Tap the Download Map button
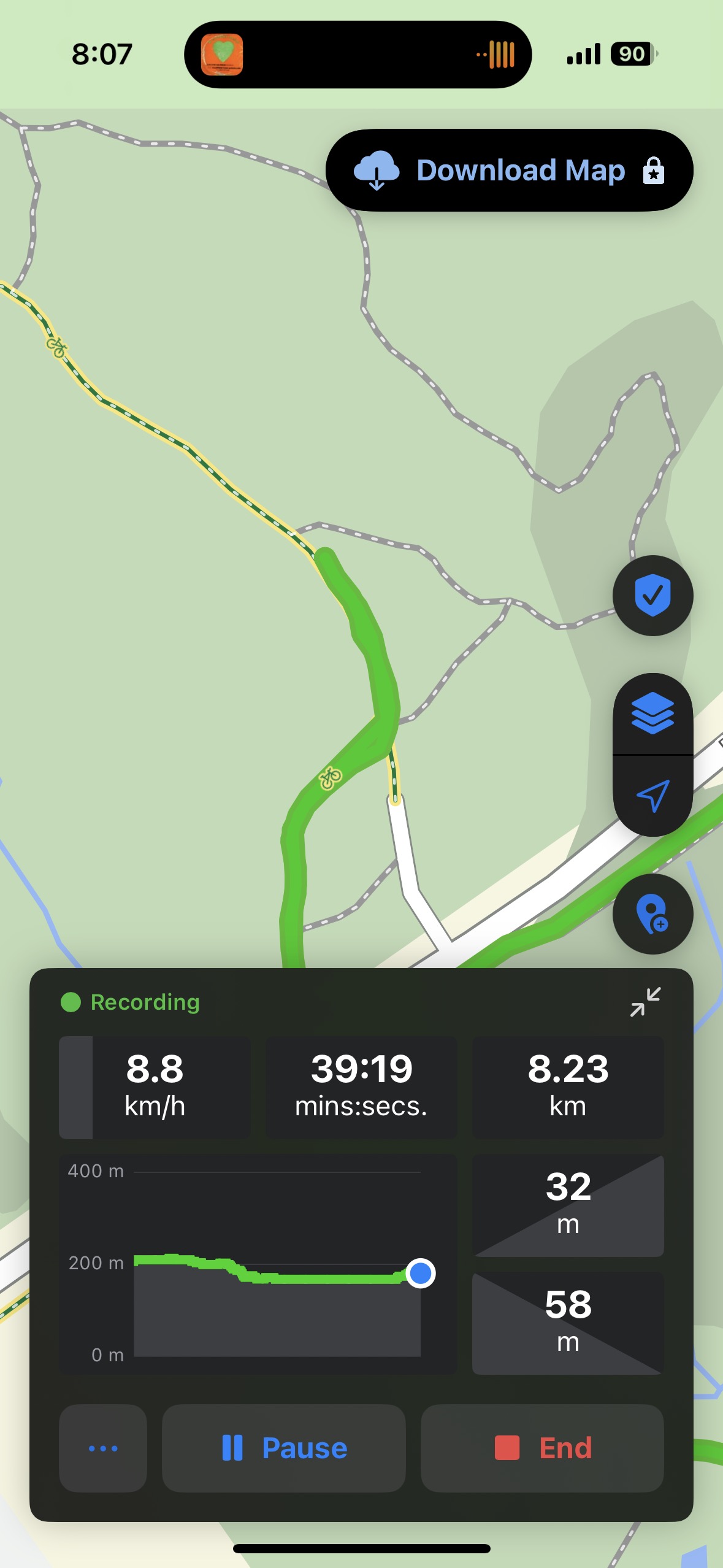Viewport: 723px width, 1568px height. tap(509, 171)
